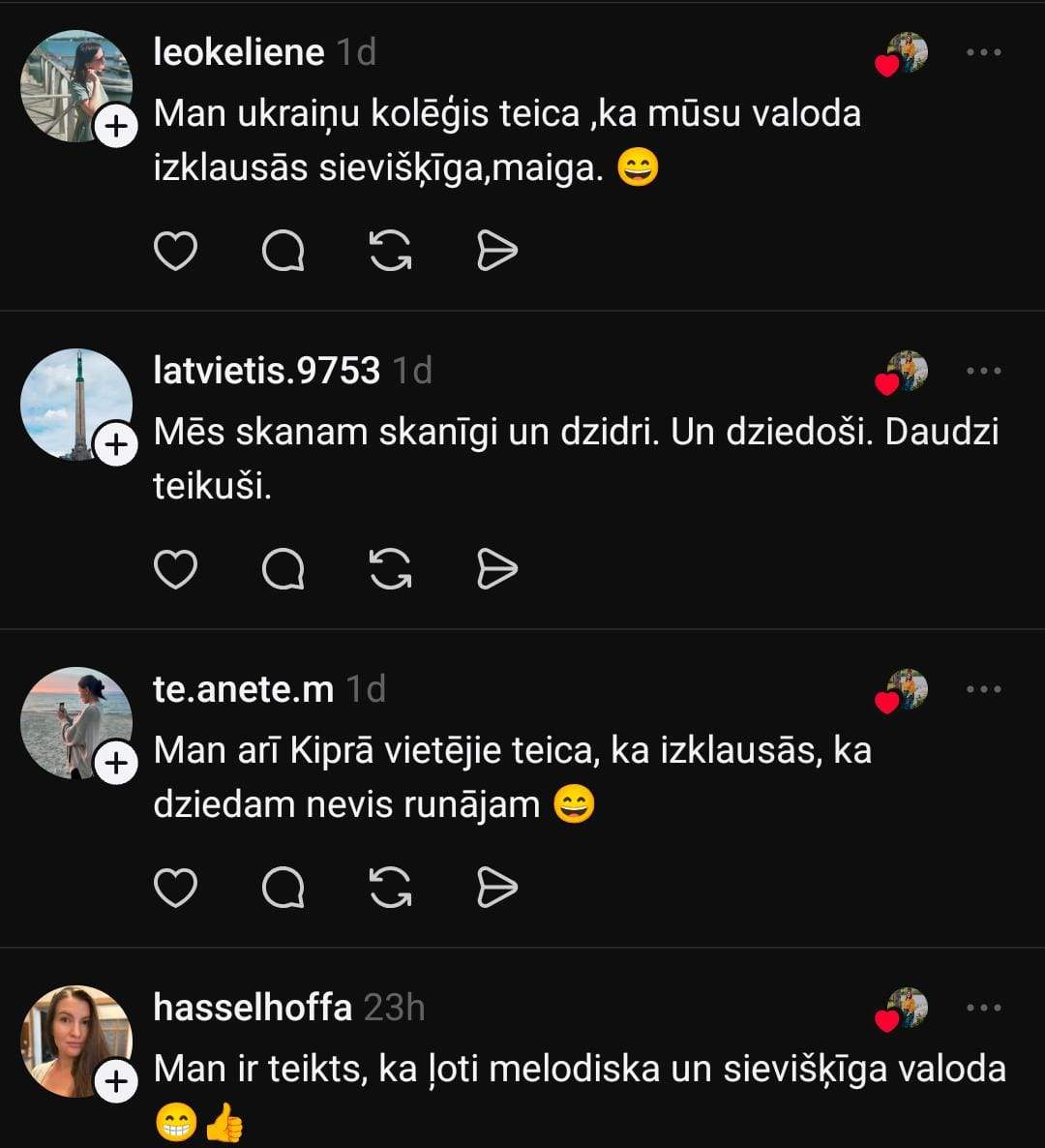
Task: Follow hasselhoffa using the plus badge
Action: click(x=116, y=1082)
